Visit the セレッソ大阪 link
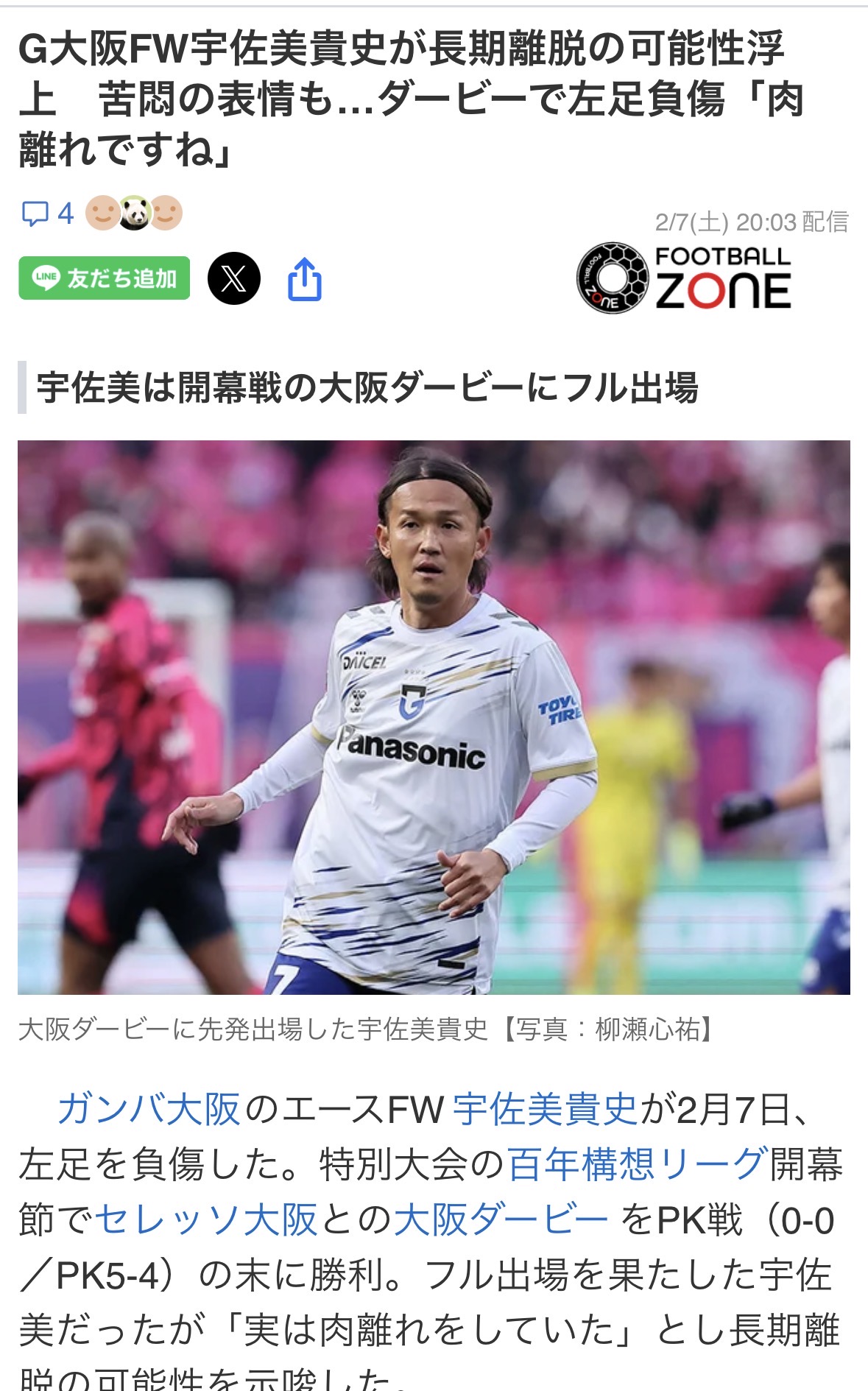 tap(206, 1219)
